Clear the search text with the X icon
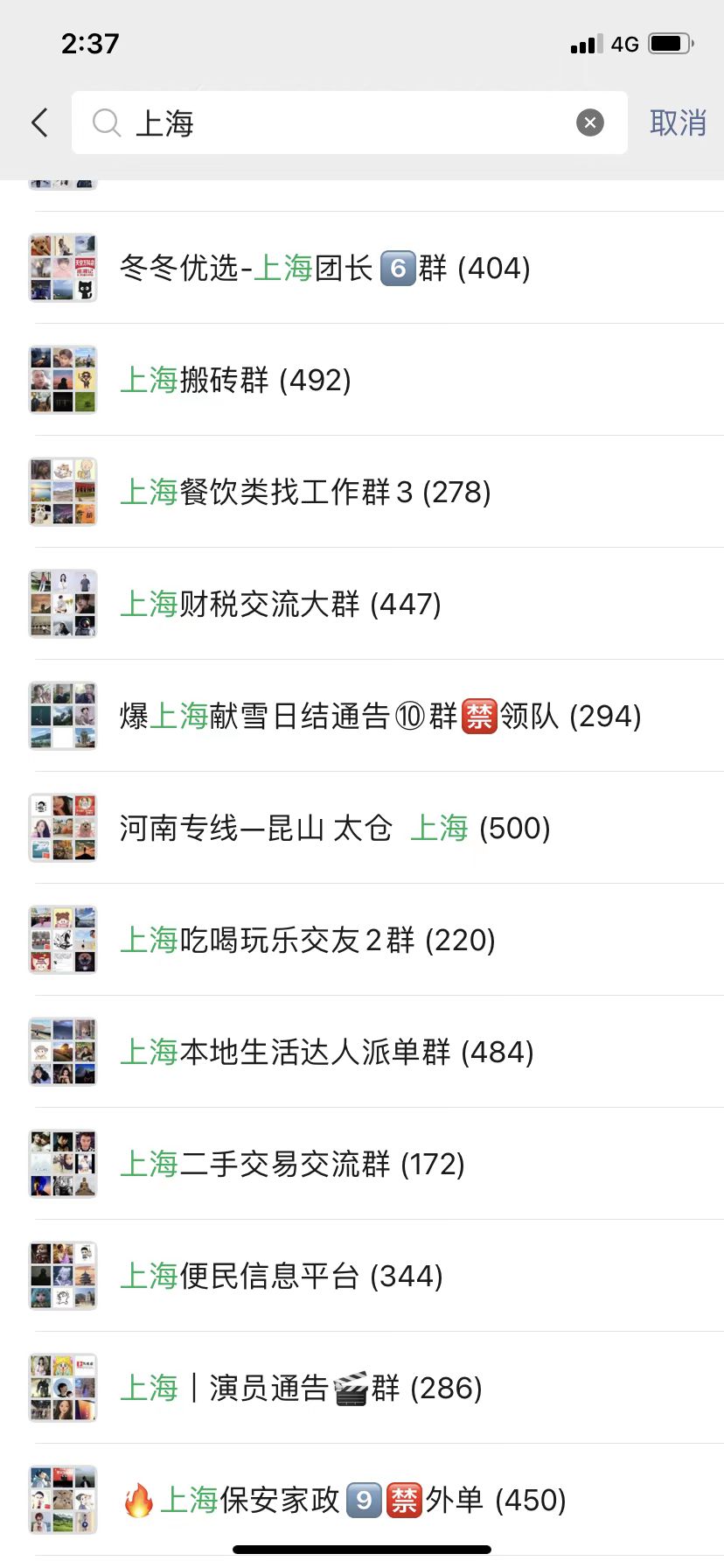 589,122
